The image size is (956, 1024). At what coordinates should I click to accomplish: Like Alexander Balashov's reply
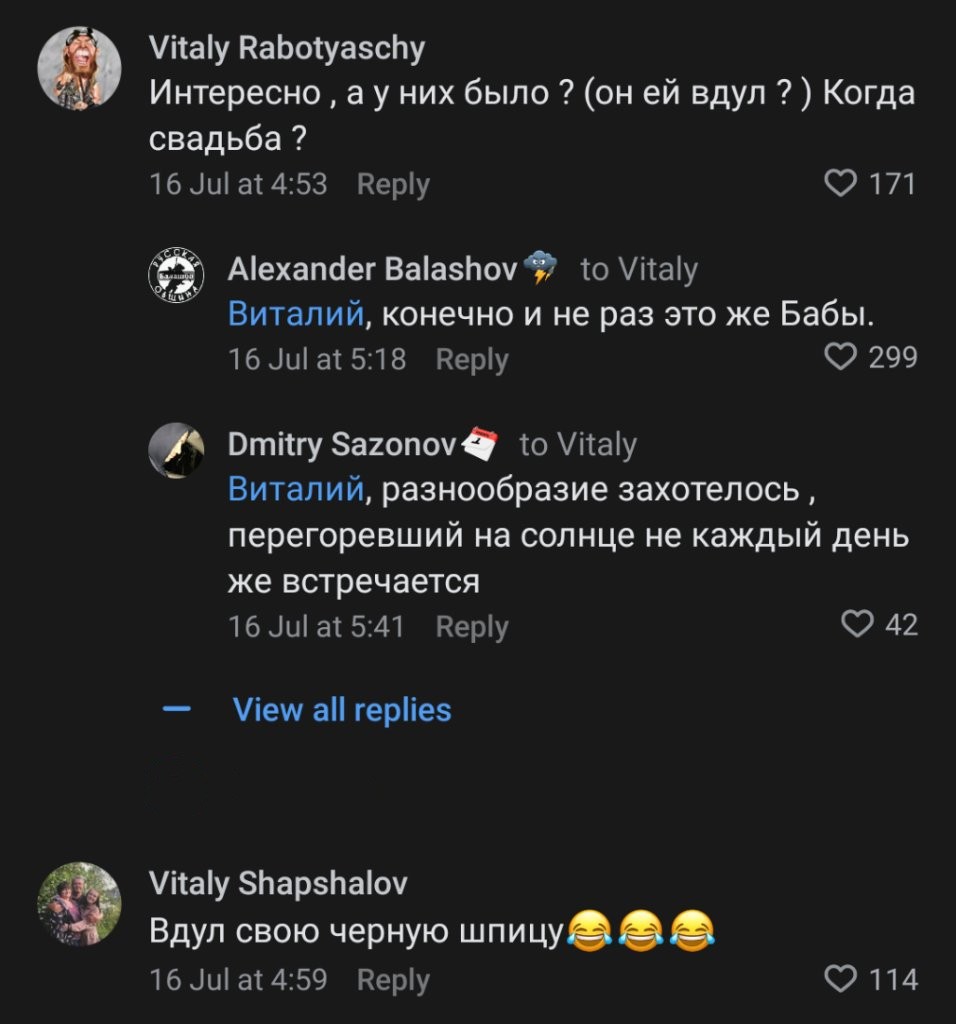842,357
